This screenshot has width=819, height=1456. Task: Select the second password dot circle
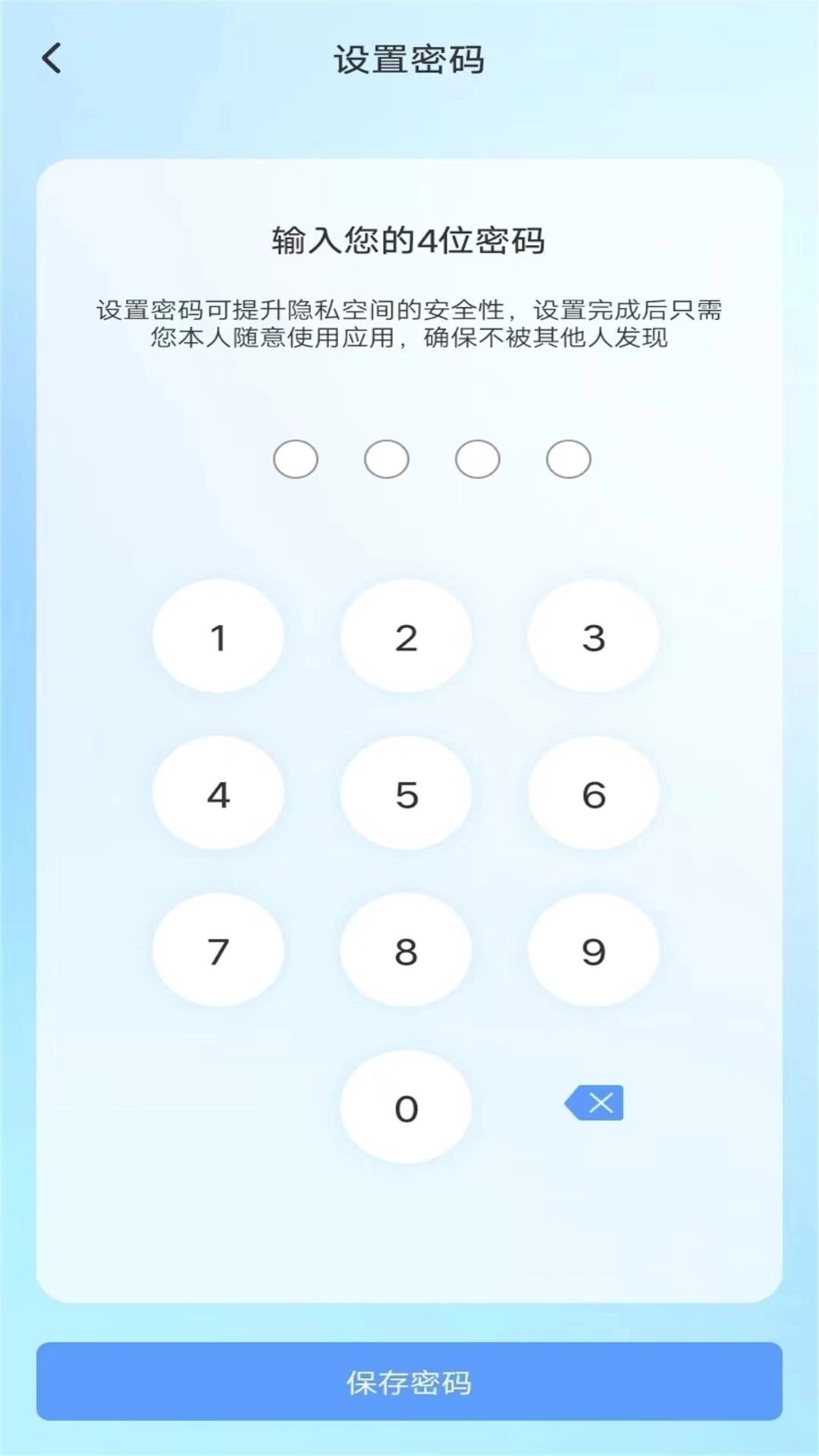tap(387, 459)
